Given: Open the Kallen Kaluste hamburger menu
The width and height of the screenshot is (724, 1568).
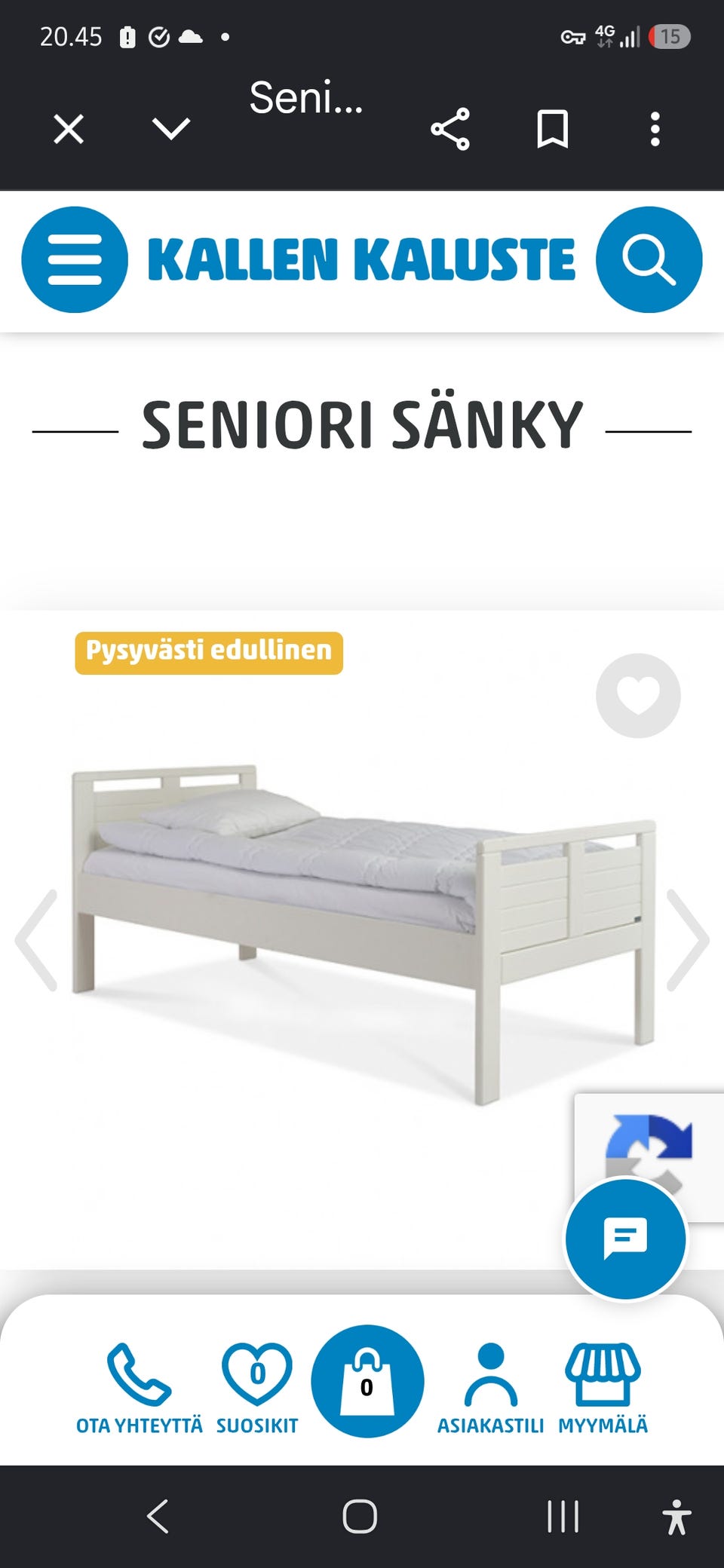Looking at the screenshot, I should [75, 259].
